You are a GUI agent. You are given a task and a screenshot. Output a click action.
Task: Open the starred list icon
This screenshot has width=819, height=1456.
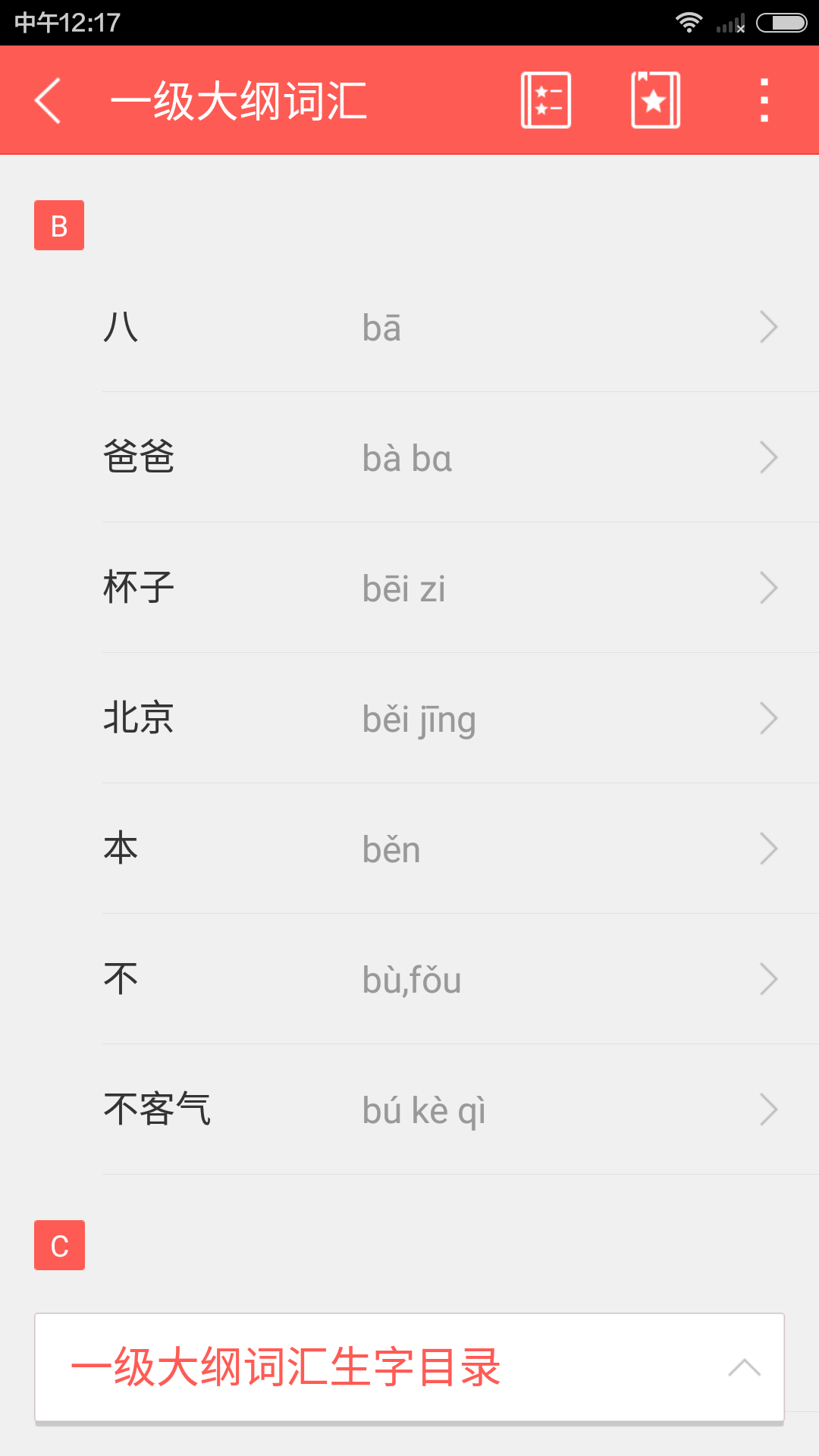(546, 100)
